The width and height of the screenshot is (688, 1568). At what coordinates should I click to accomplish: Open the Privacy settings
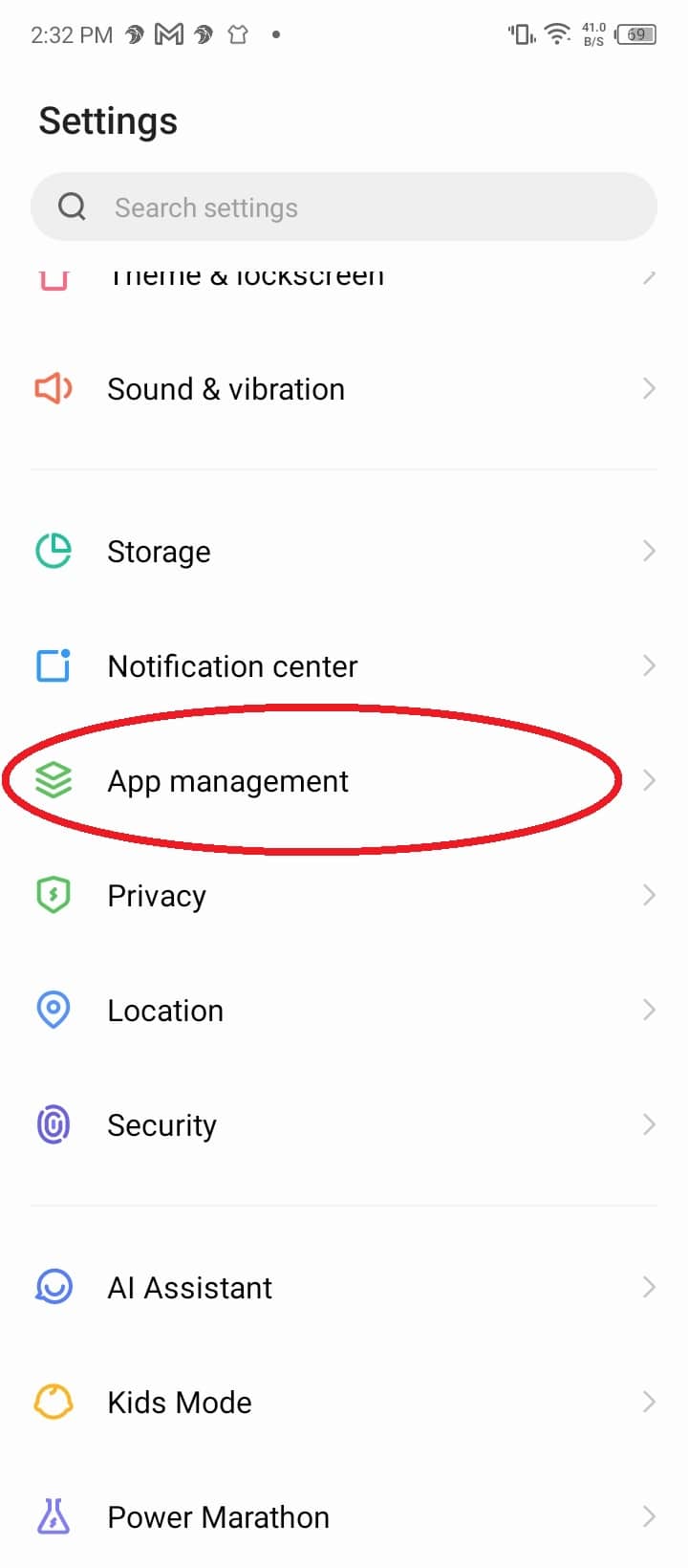tap(344, 896)
